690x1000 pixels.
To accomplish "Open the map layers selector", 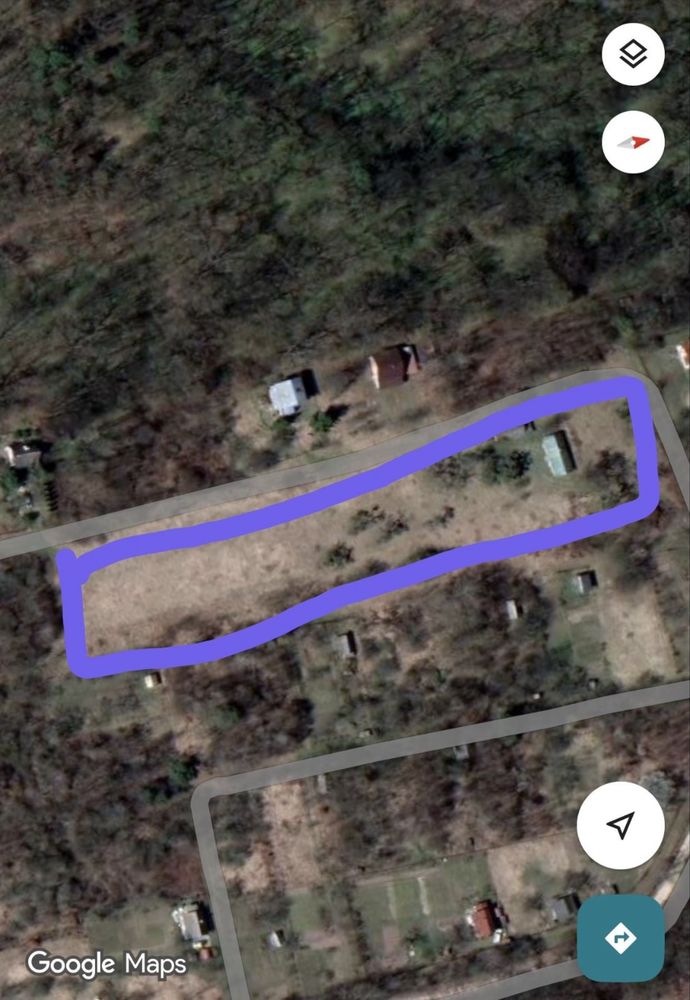I will tap(633, 54).
